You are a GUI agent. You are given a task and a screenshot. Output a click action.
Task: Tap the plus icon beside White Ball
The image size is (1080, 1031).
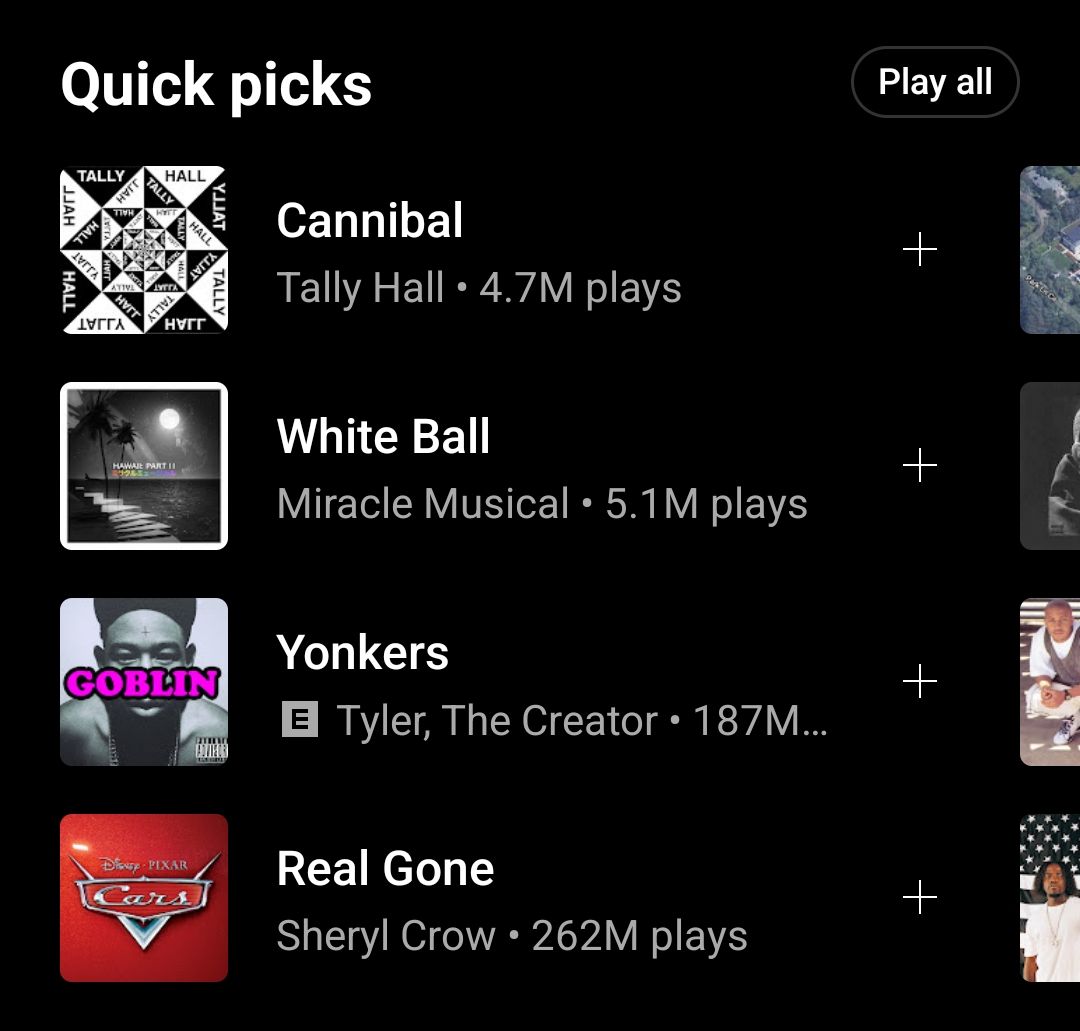(x=919, y=466)
